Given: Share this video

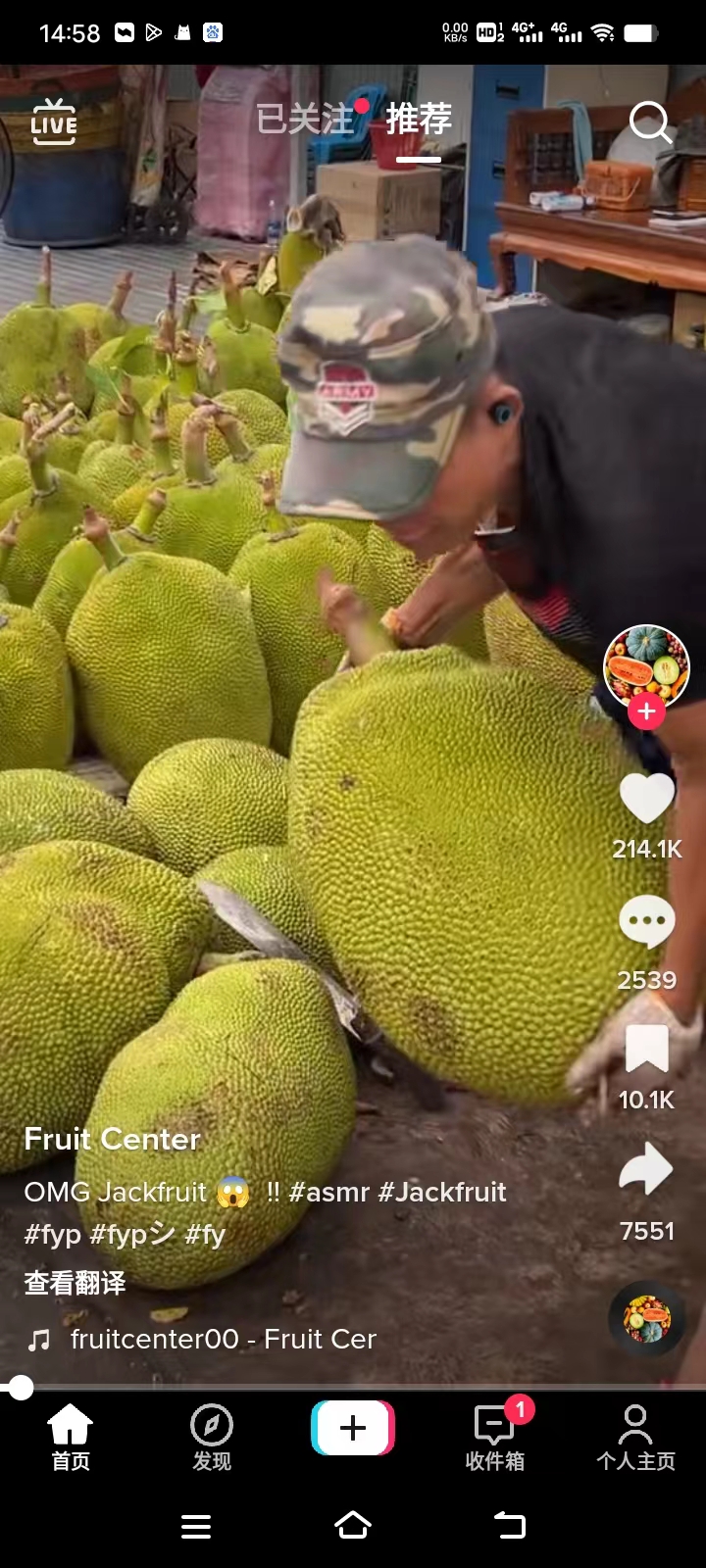Looking at the screenshot, I should tap(646, 1169).
